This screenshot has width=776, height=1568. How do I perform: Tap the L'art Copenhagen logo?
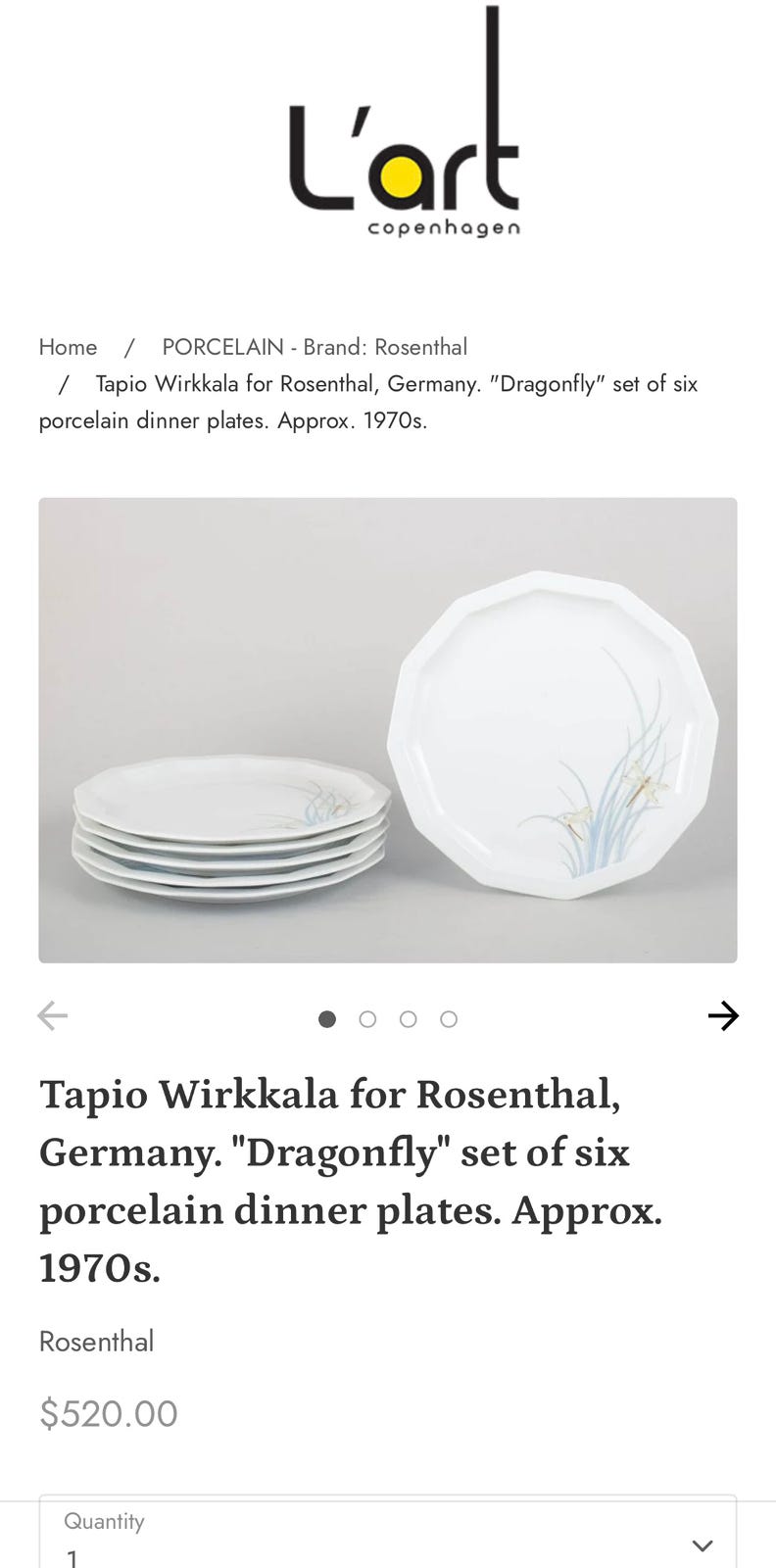pos(404,122)
